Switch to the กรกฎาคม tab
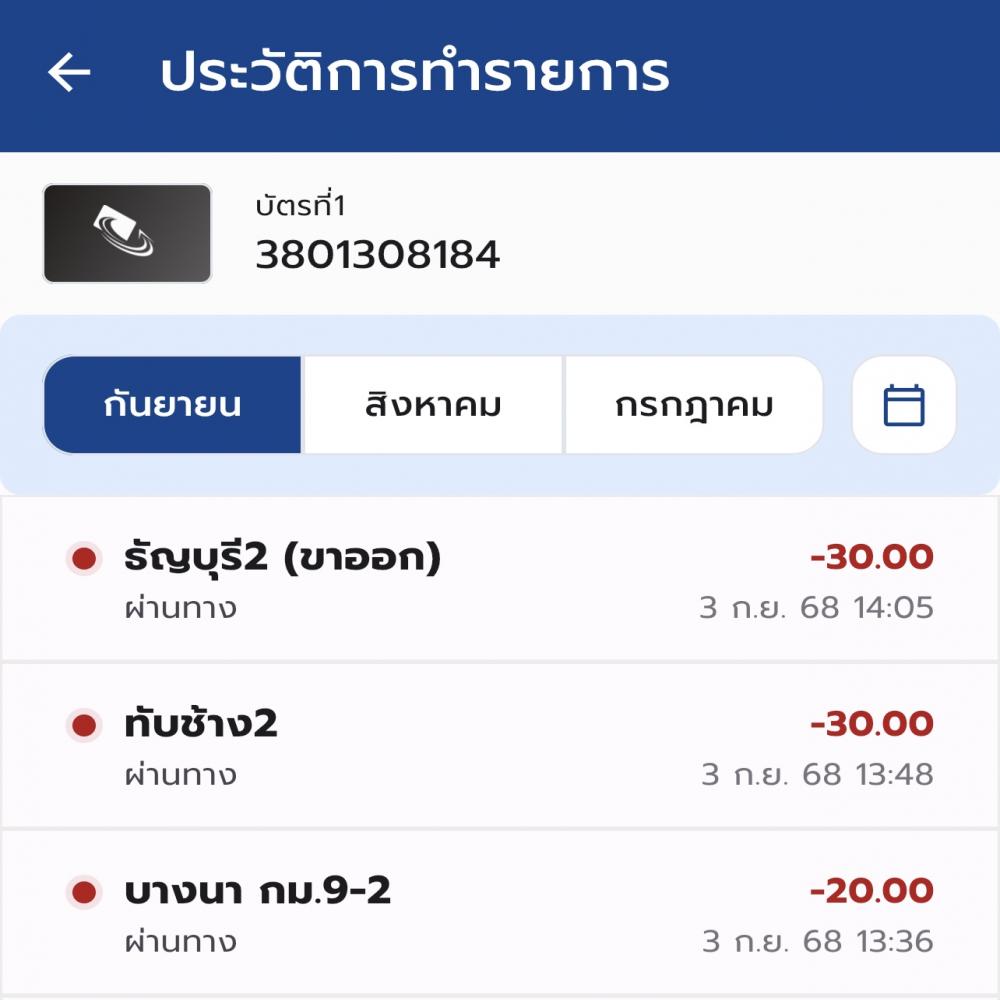The height and width of the screenshot is (1000, 1000). click(694, 405)
